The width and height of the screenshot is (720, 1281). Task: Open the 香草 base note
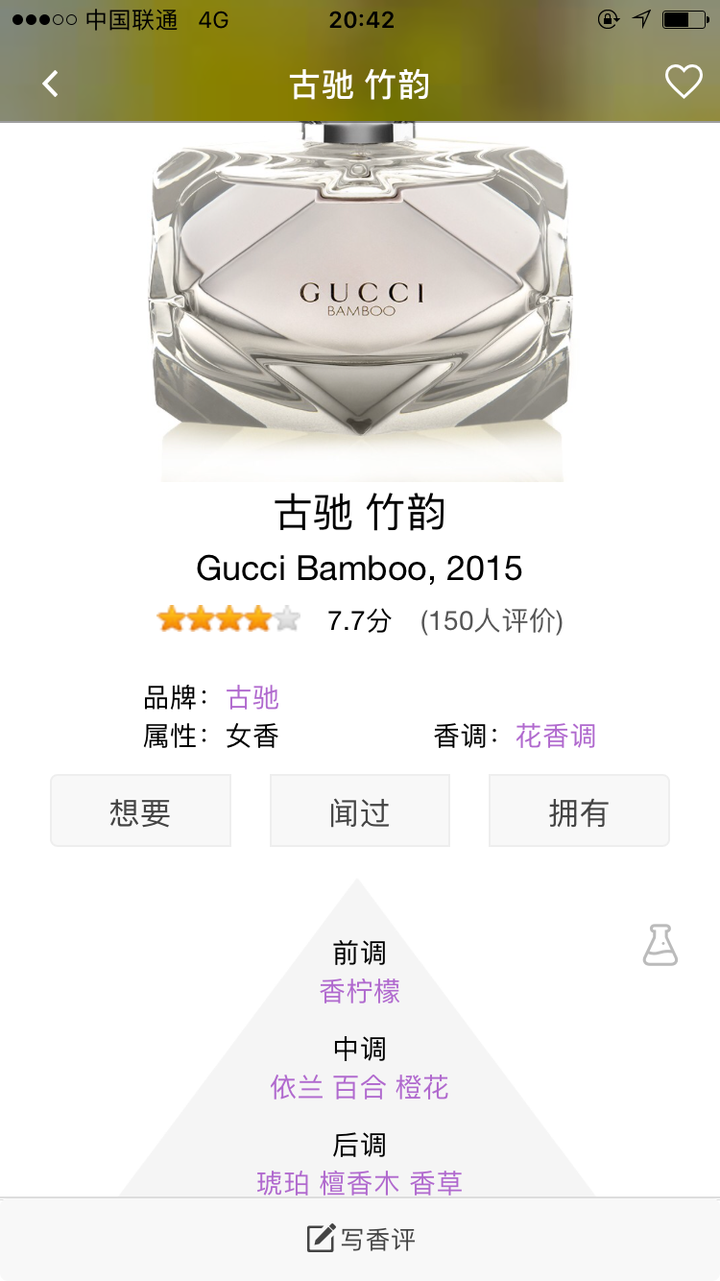[436, 1183]
